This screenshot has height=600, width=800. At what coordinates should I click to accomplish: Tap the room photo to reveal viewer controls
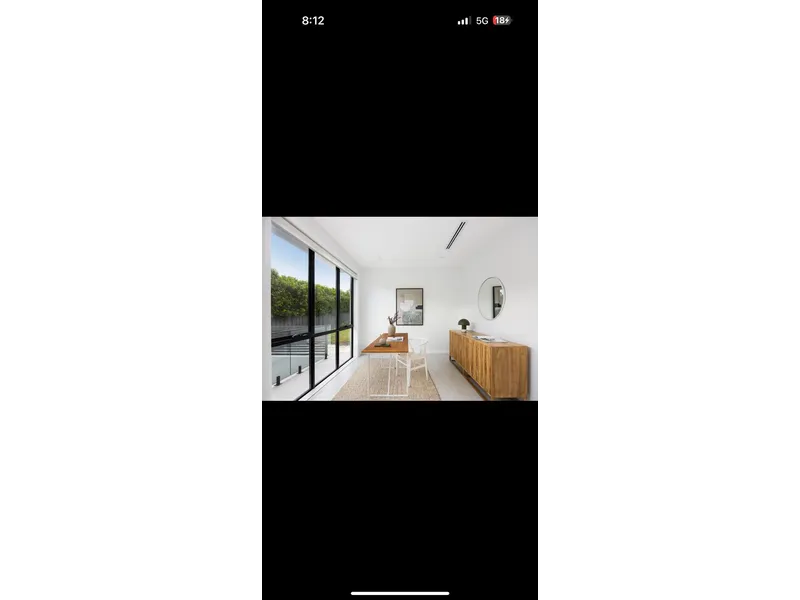[400, 308]
